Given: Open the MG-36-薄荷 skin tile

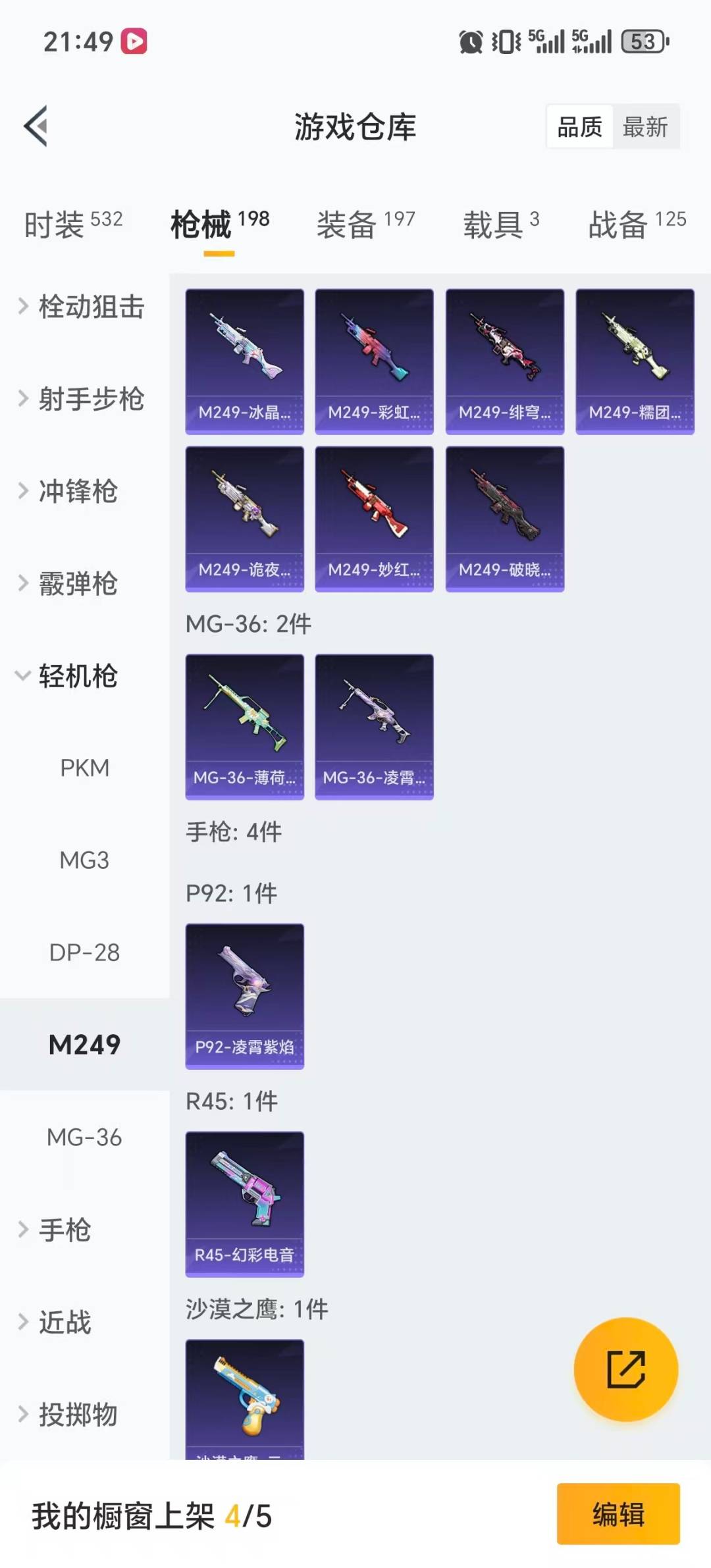Looking at the screenshot, I should [244, 727].
